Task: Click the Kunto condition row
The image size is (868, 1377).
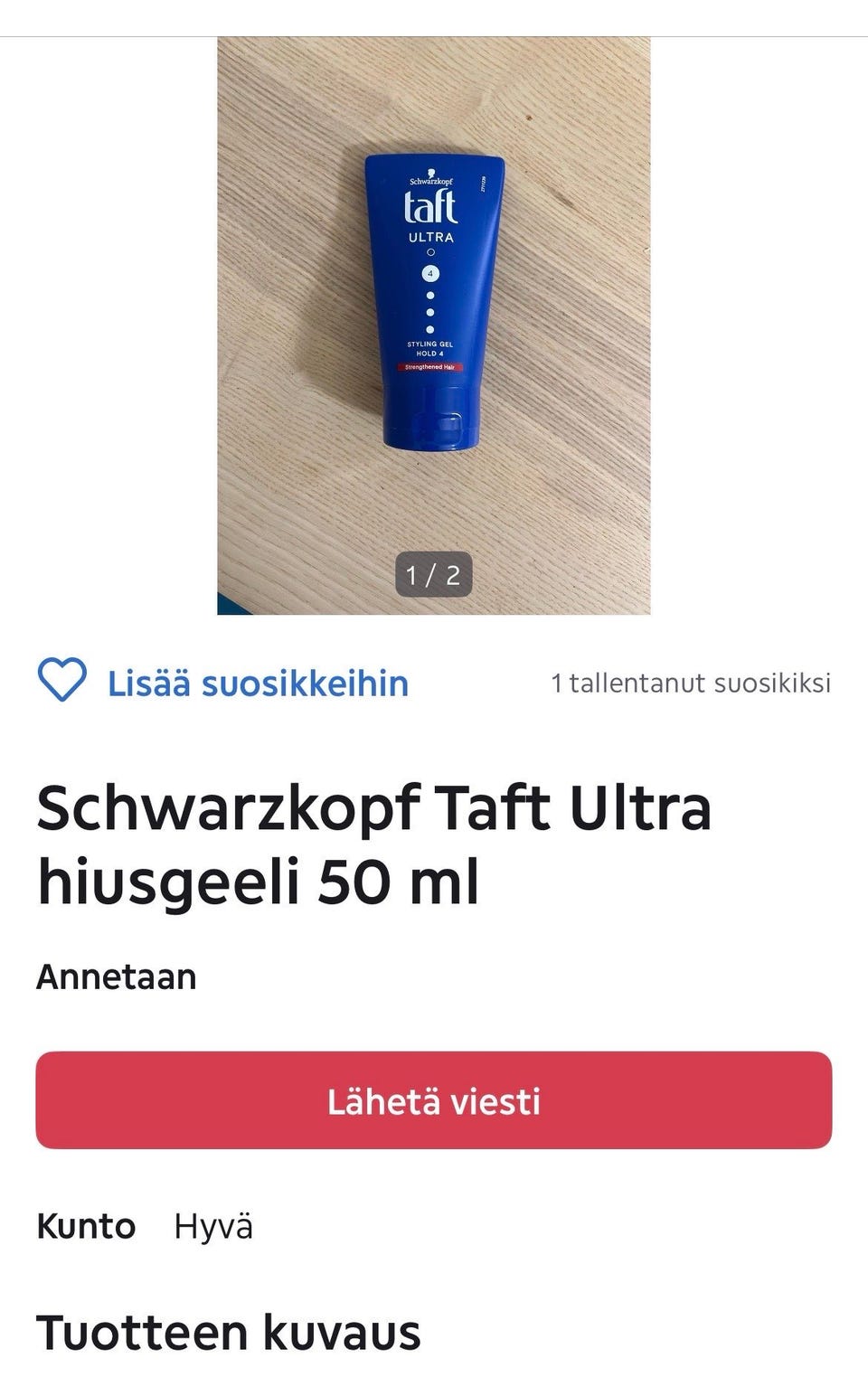Action: pyautogui.click(x=87, y=1228)
